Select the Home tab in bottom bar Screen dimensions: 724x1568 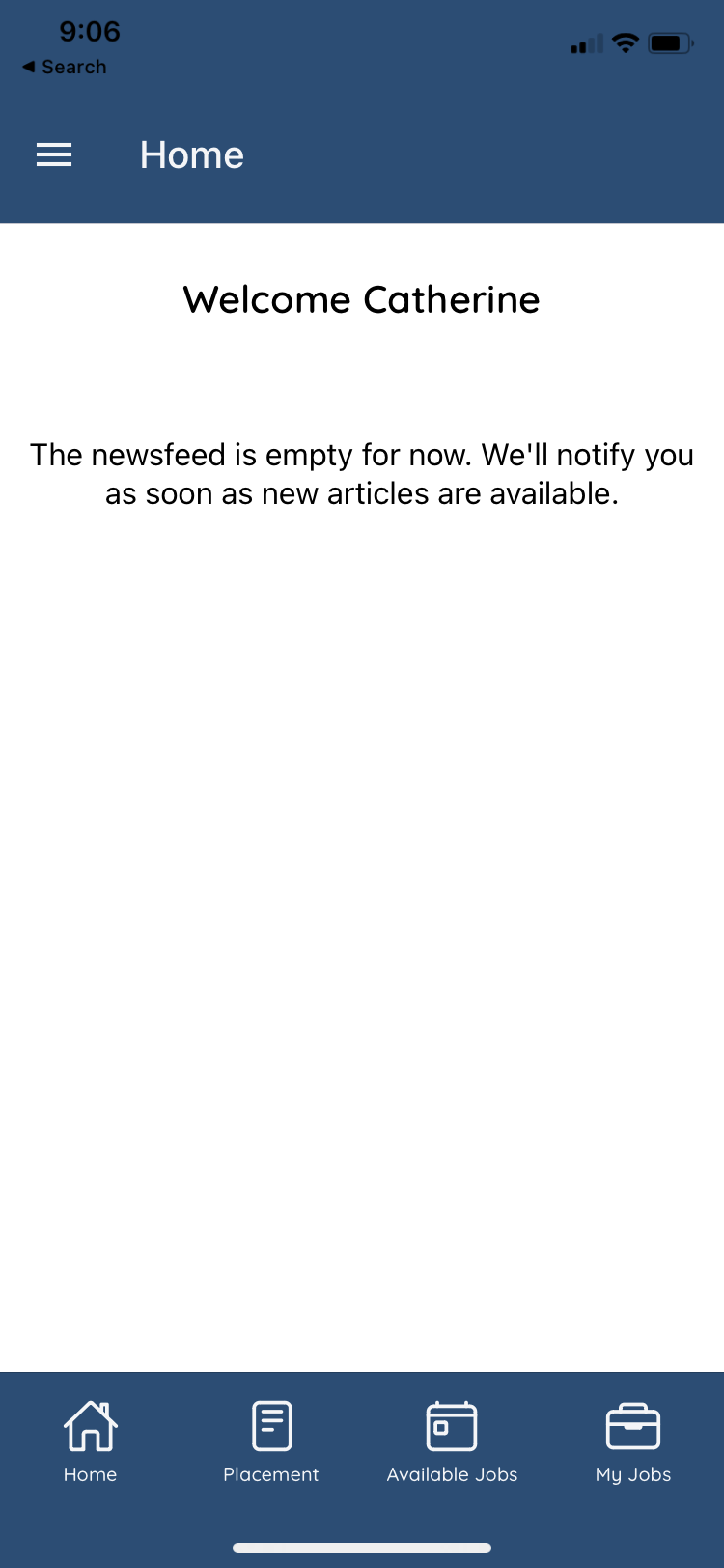point(91,1442)
